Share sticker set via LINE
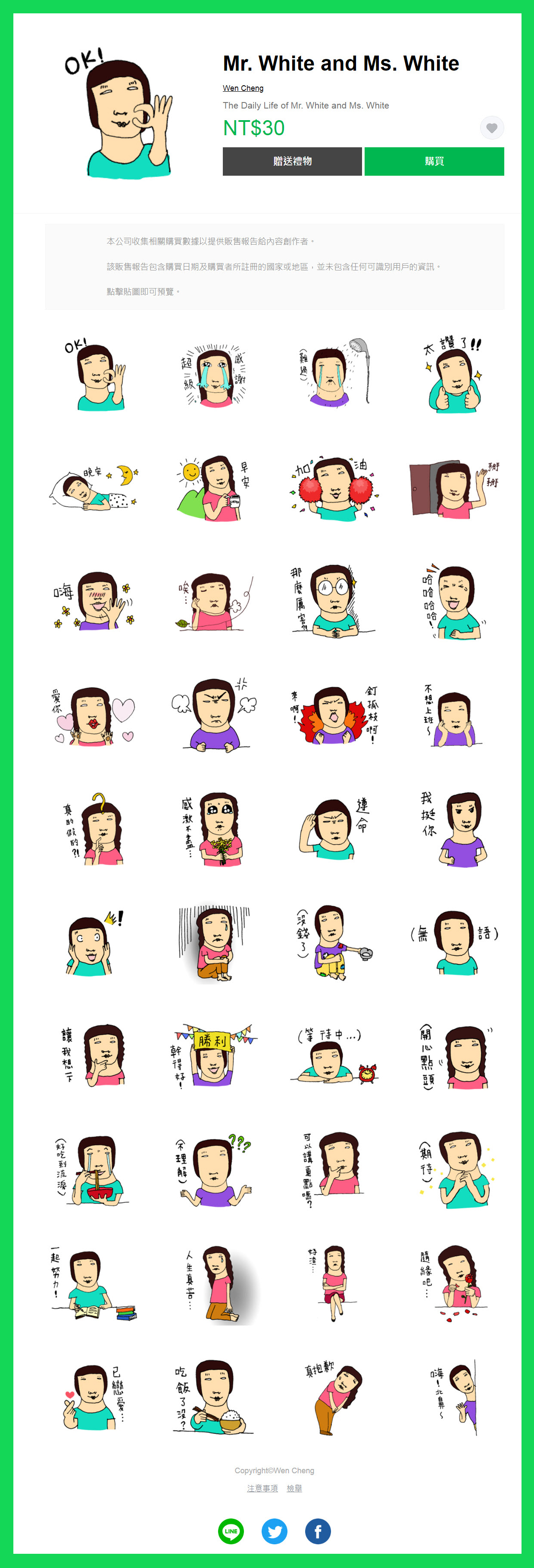This screenshot has height=1568, width=534. point(231,1531)
